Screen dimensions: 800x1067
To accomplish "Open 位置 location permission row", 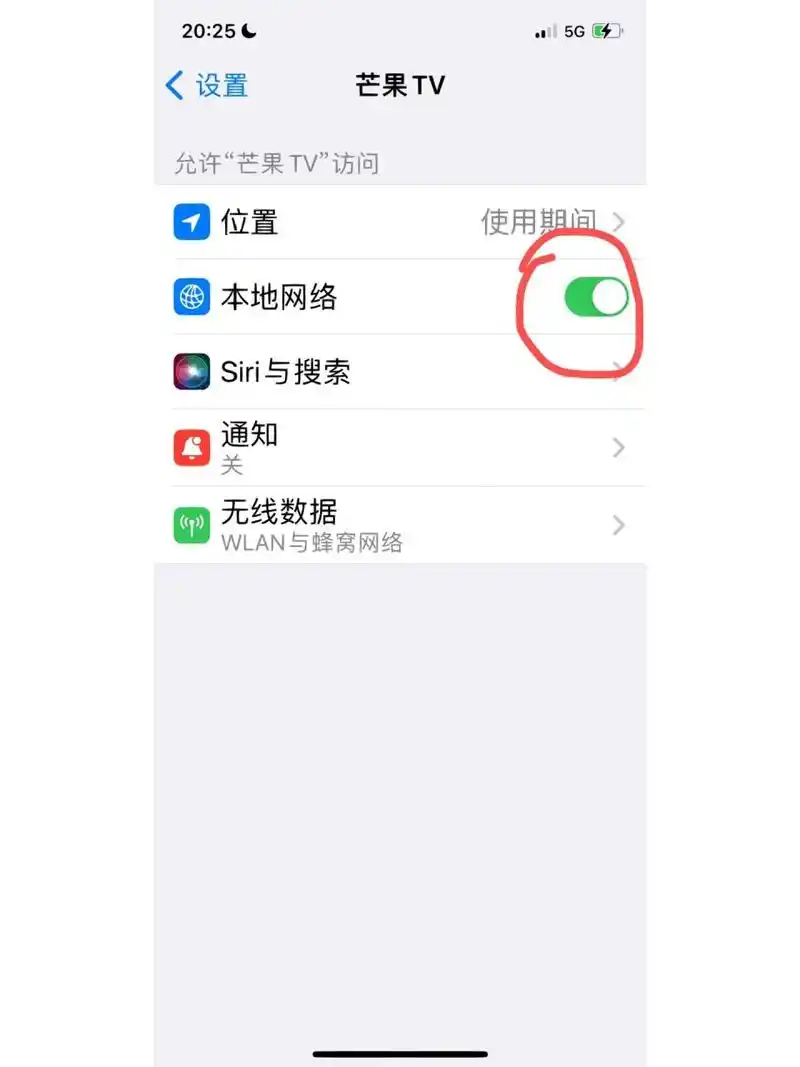I will 400,222.
